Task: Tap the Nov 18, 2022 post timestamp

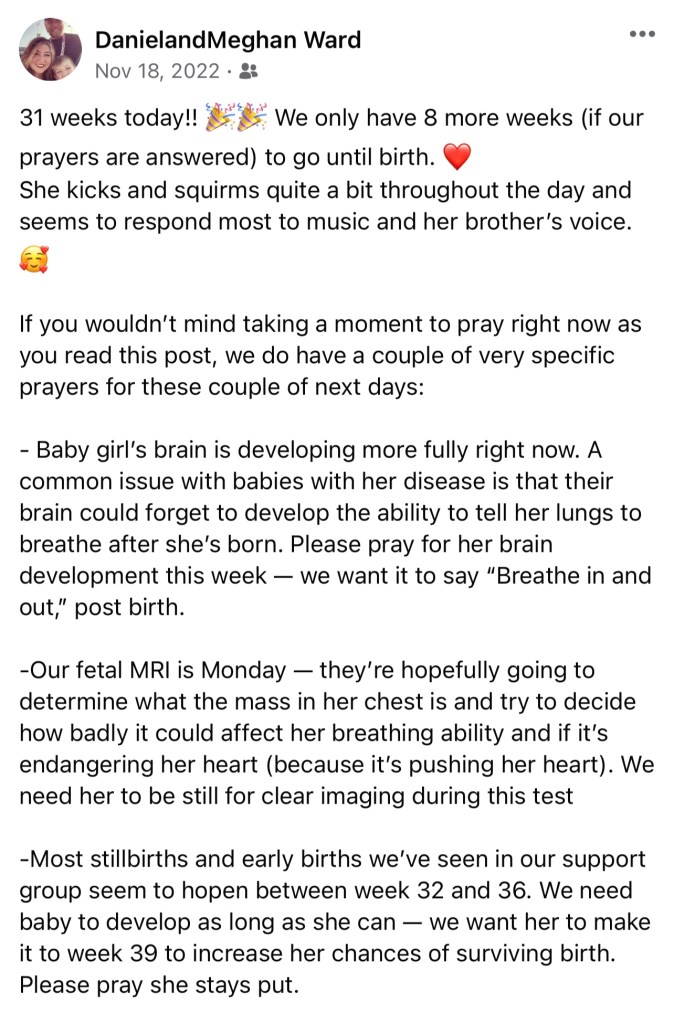Action: (157, 72)
